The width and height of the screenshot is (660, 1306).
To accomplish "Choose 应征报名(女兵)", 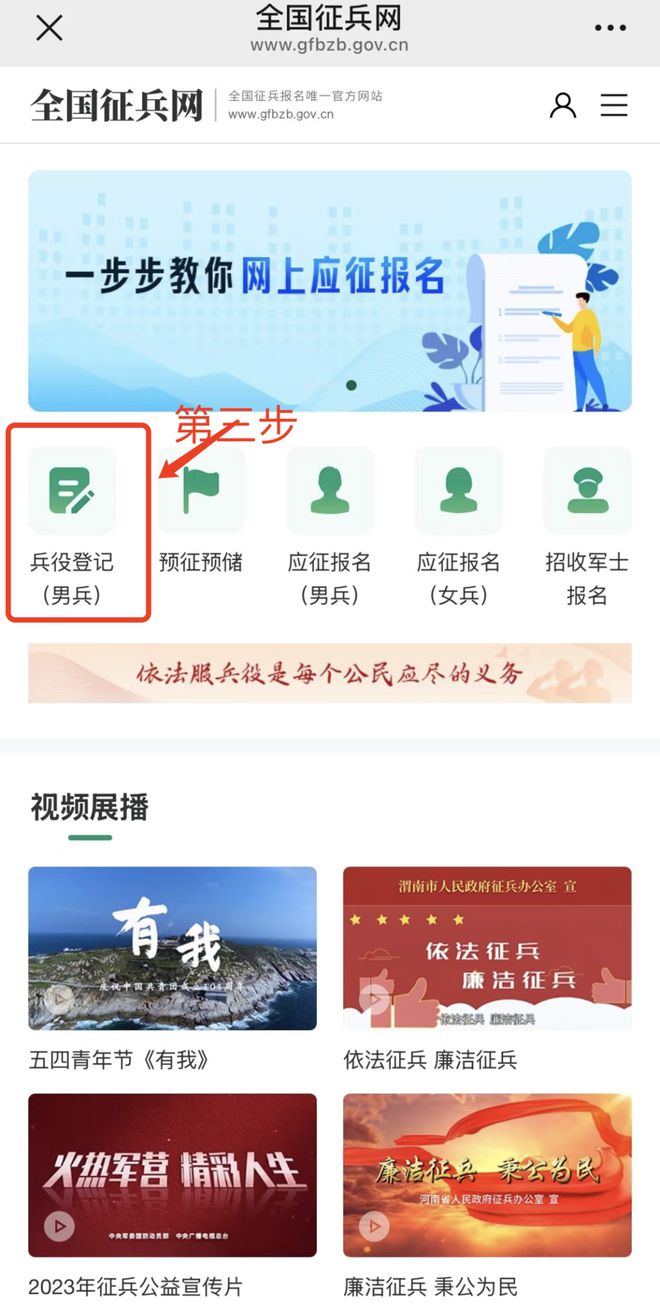I will point(458,526).
